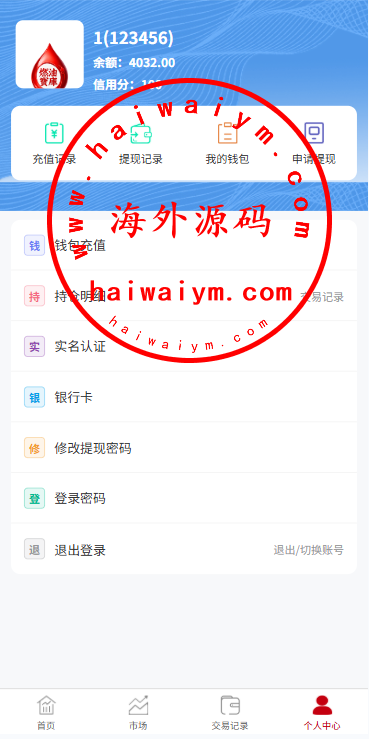Open 我的钱包 wallet shortcut

coord(227,143)
